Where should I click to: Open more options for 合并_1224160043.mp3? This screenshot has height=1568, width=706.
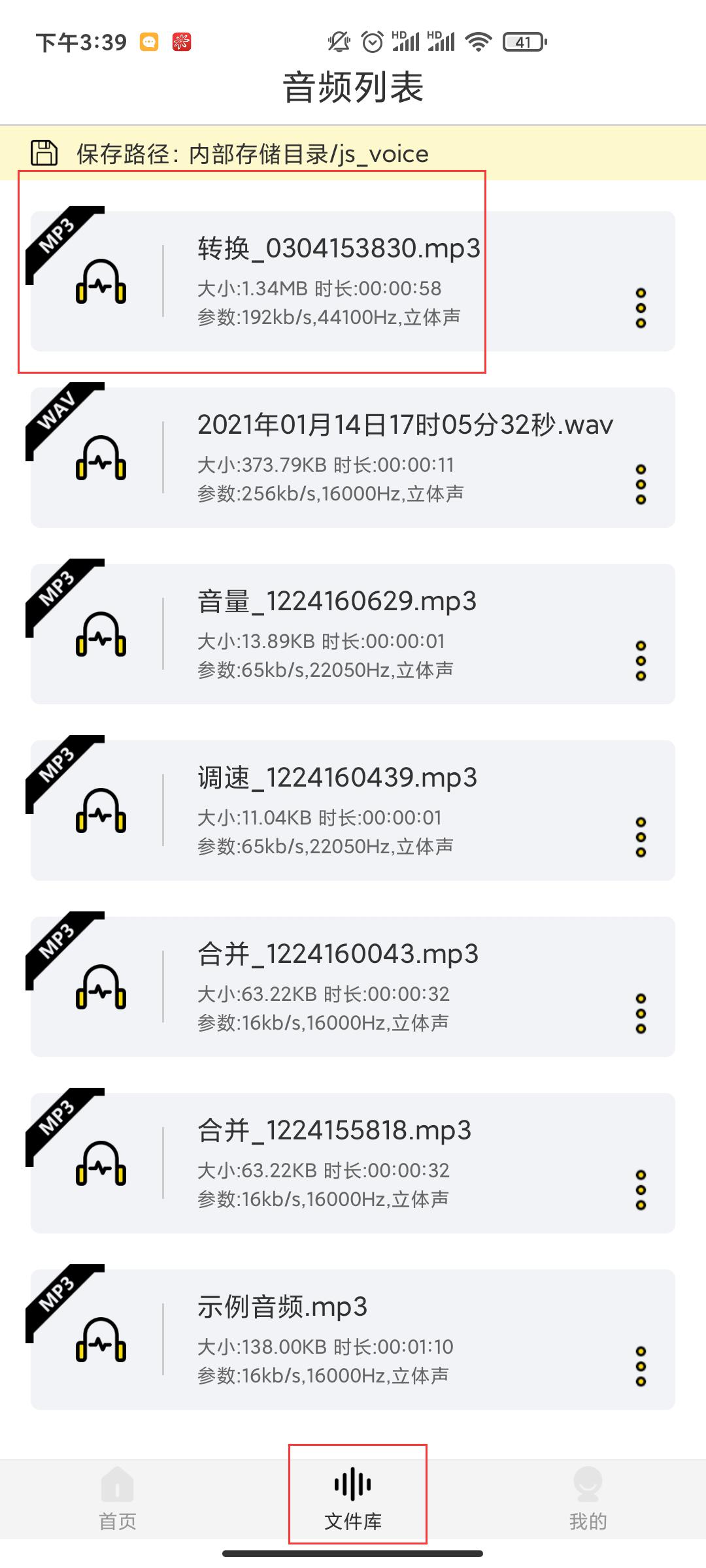coord(641,1013)
